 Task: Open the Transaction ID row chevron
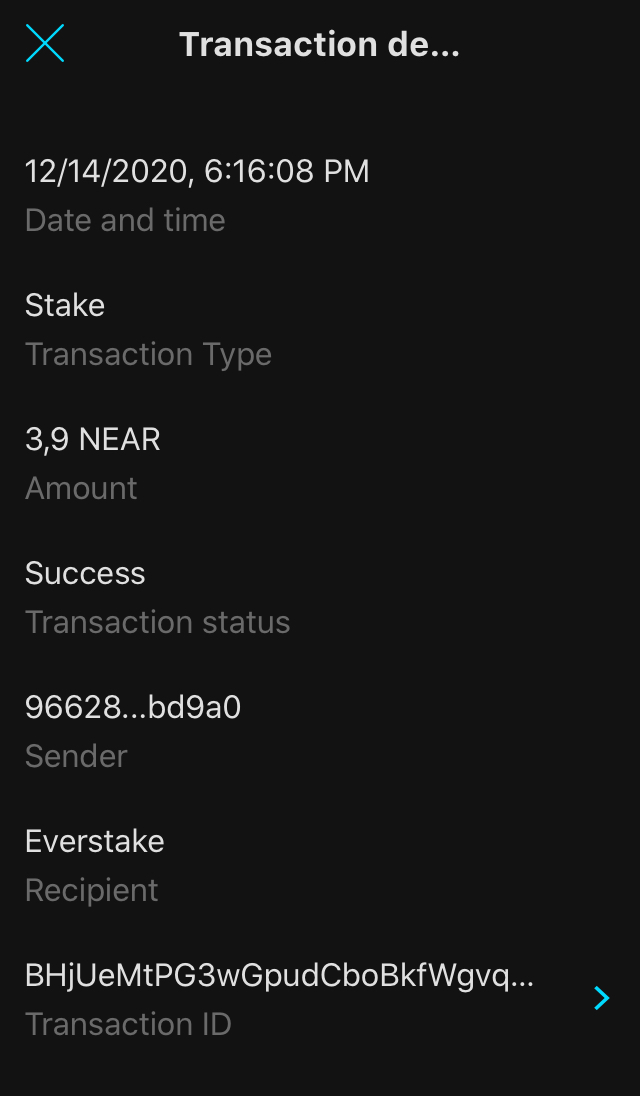[x=601, y=998]
